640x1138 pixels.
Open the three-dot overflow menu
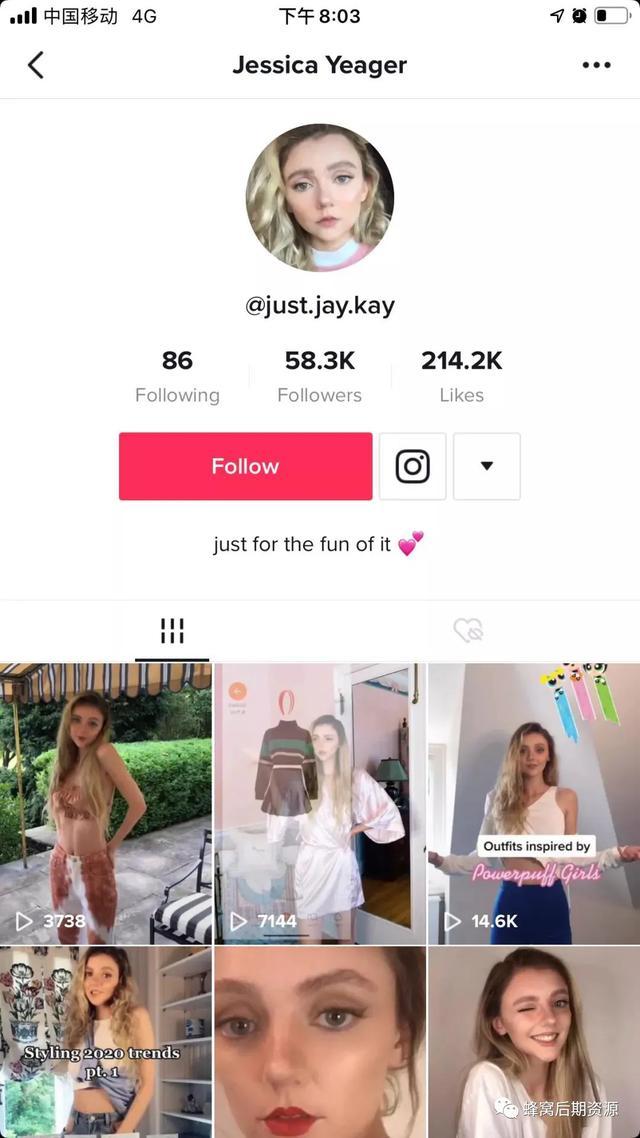coord(596,65)
